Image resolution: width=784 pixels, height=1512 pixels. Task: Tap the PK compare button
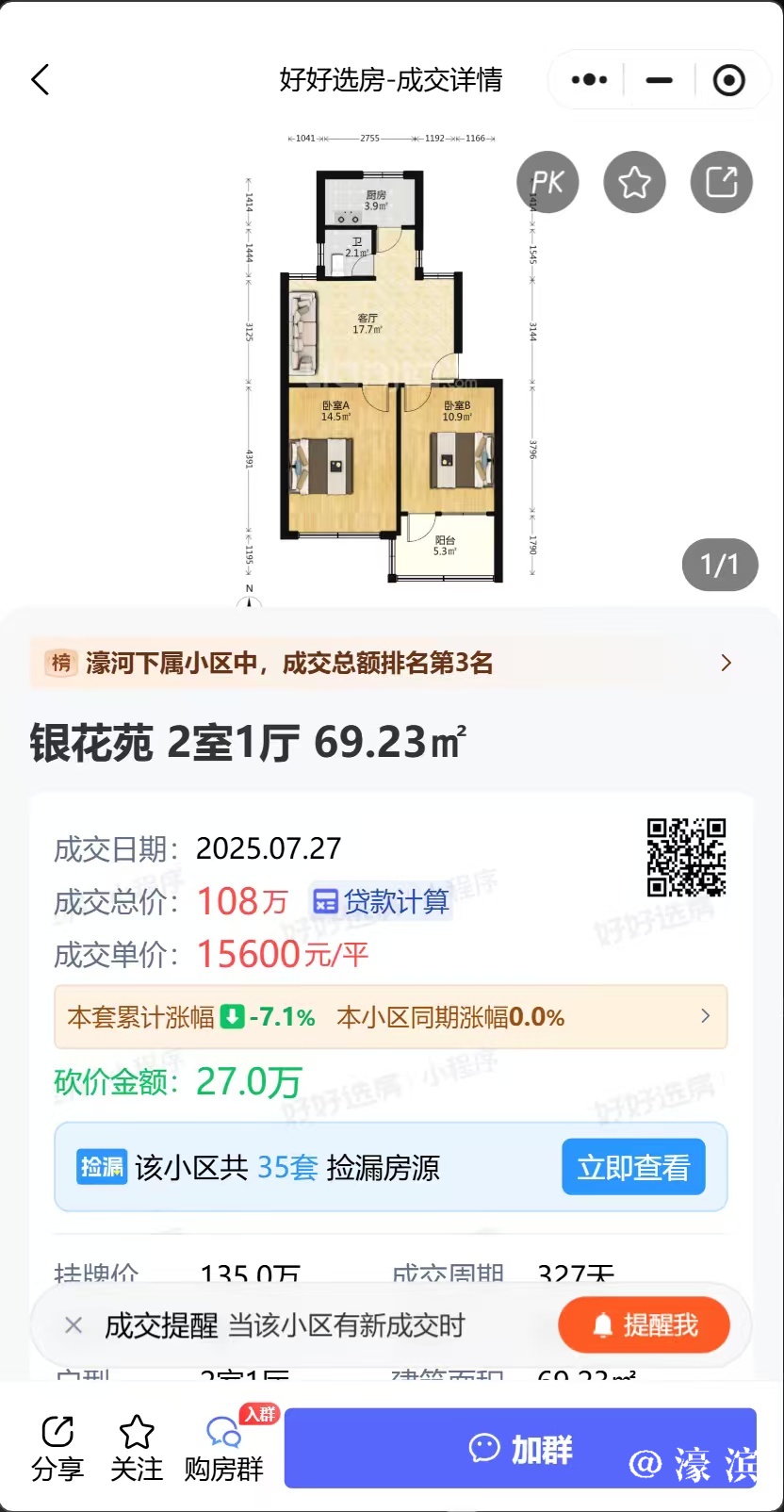(x=547, y=182)
